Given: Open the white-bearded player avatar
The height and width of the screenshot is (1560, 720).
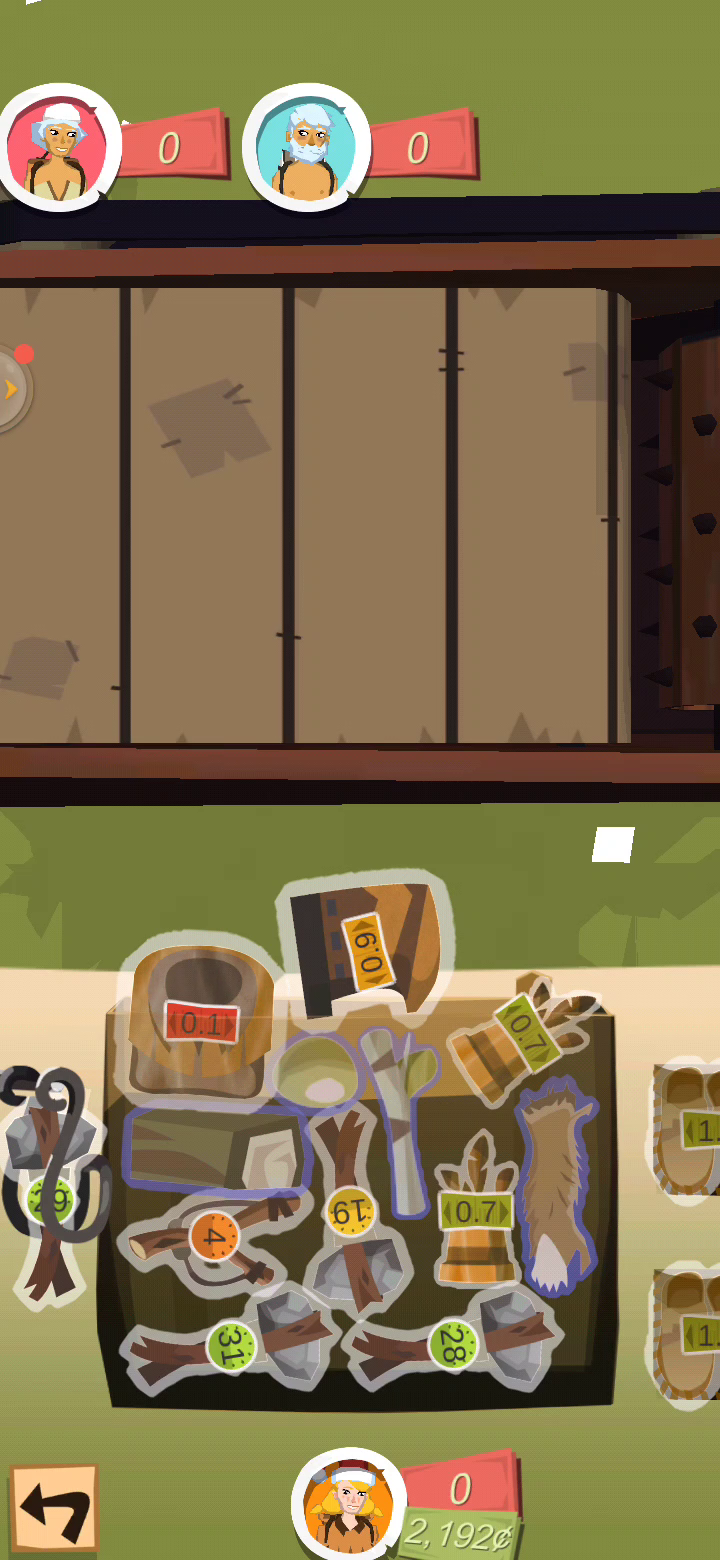Looking at the screenshot, I should click(307, 148).
